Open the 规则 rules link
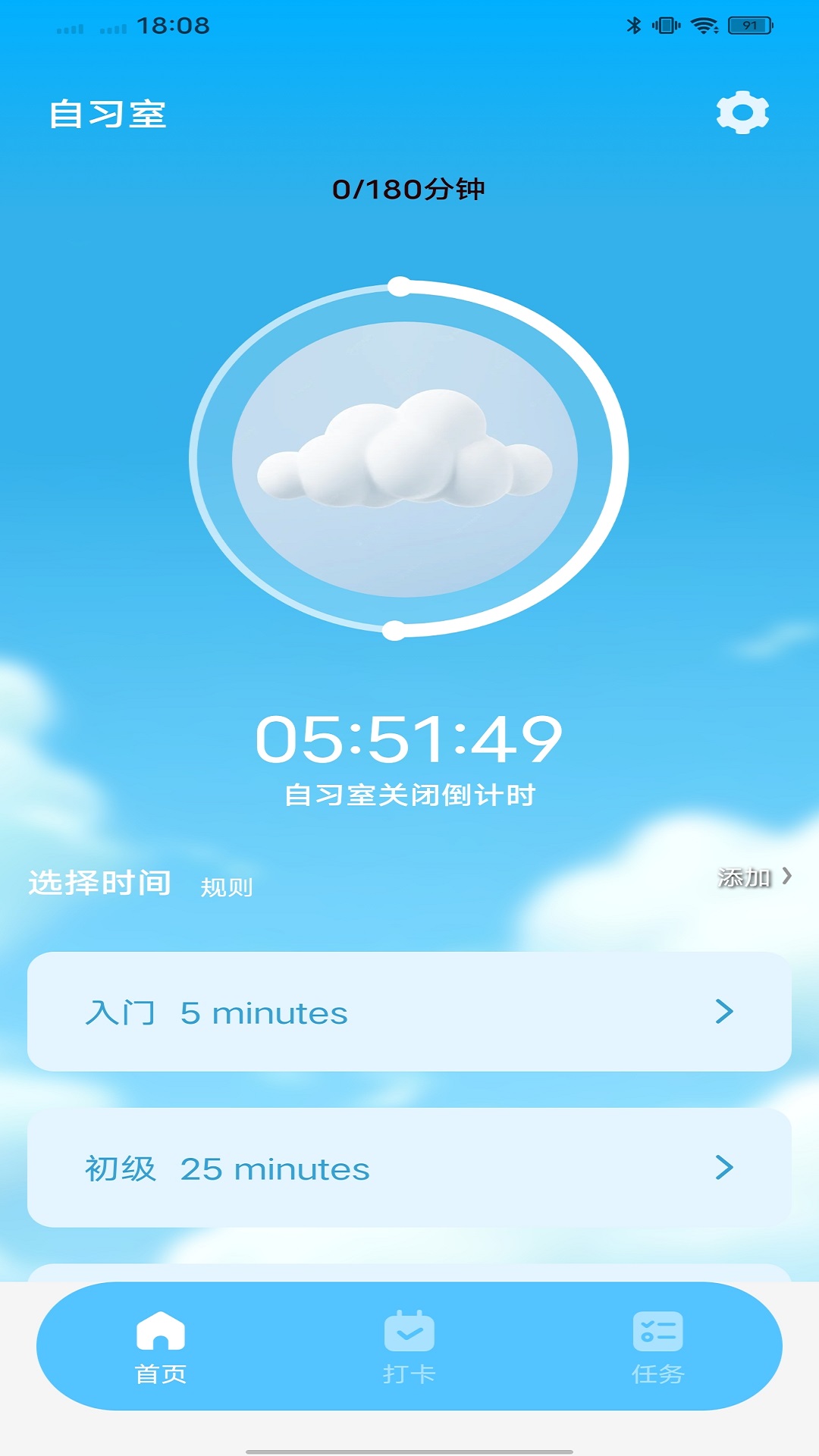 (x=226, y=887)
